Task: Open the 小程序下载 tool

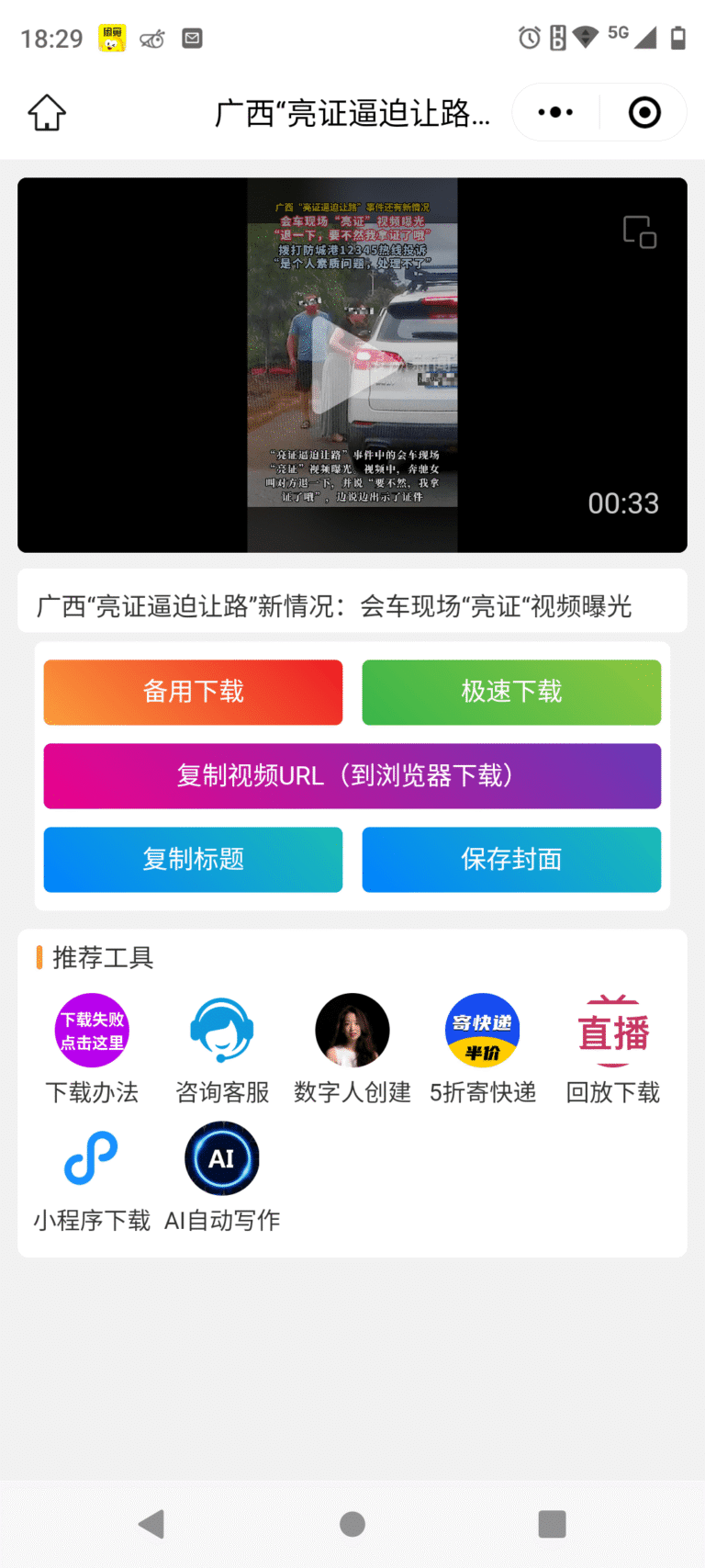Action: tap(92, 1177)
